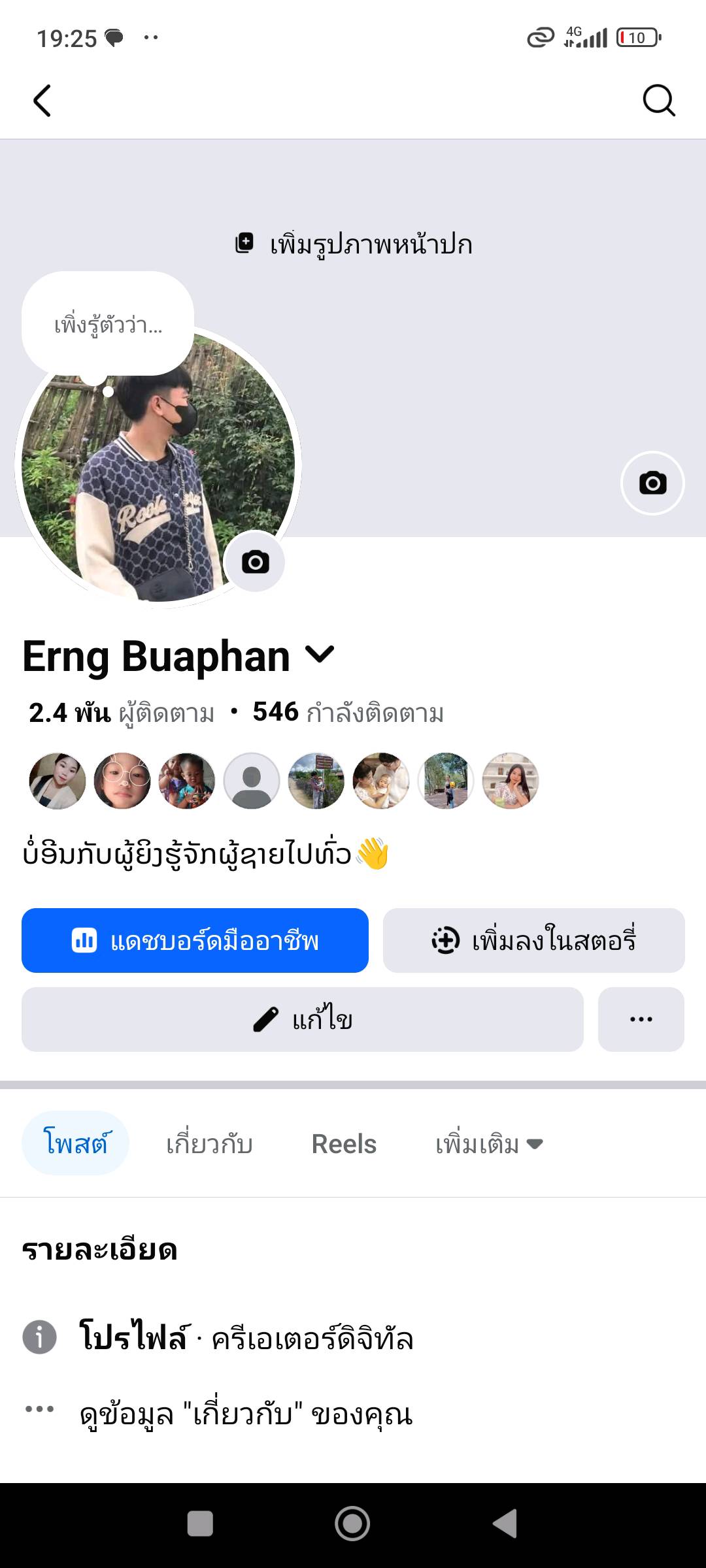Tap แก้ไข to edit the profile
This screenshot has width=706, height=1568.
302,1019
